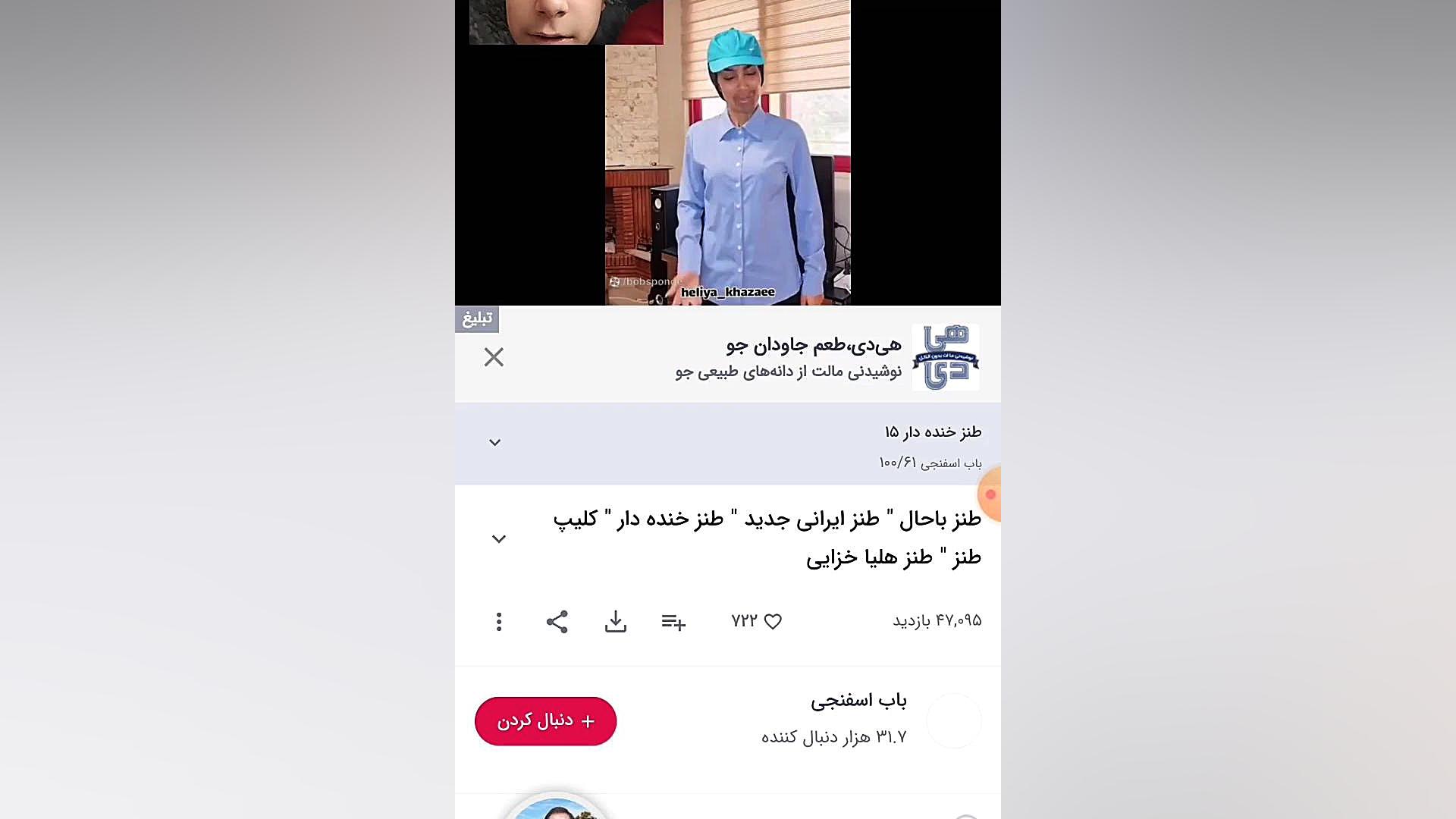This screenshot has width=1456, height=819.
Task: Add video to a playlist
Action: 673,623
